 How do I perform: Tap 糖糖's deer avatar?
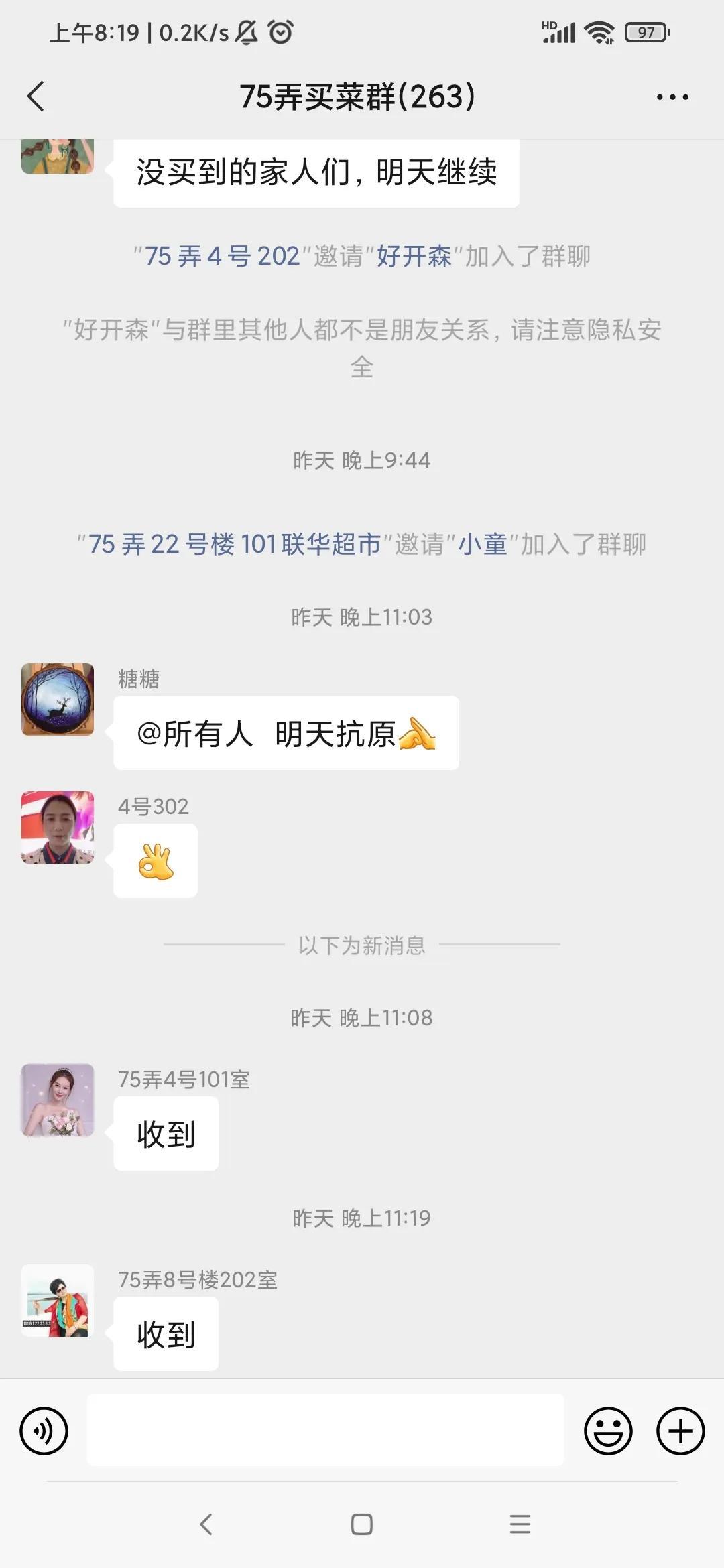(58, 700)
